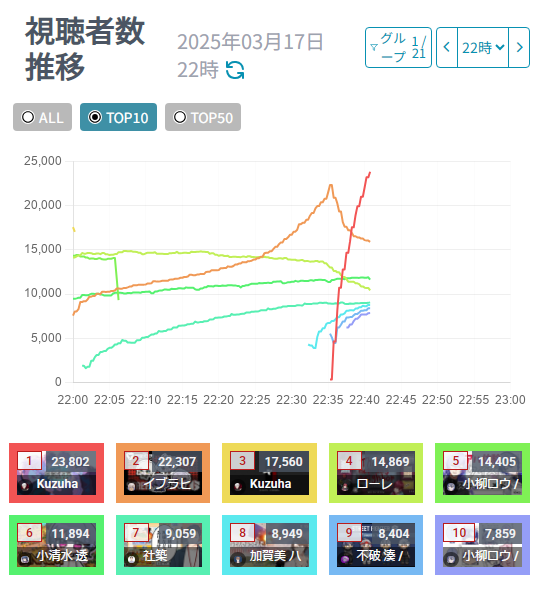Open rank 10 小柳ロウ stream card
The image size is (541, 595).
click(x=483, y=545)
